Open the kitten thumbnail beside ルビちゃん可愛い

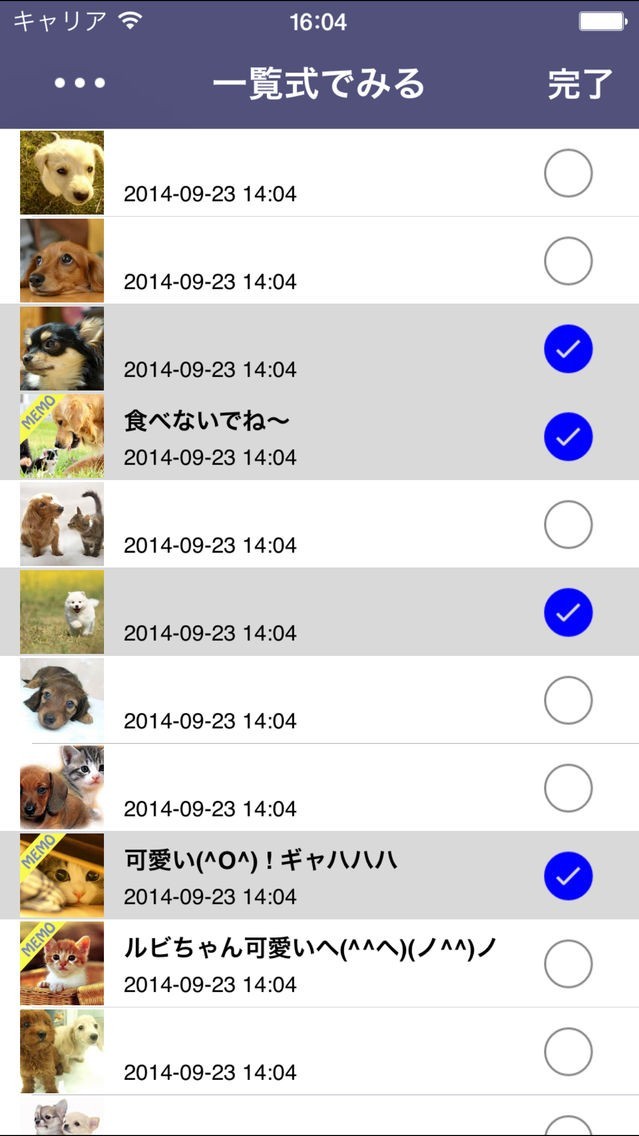click(x=62, y=964)
